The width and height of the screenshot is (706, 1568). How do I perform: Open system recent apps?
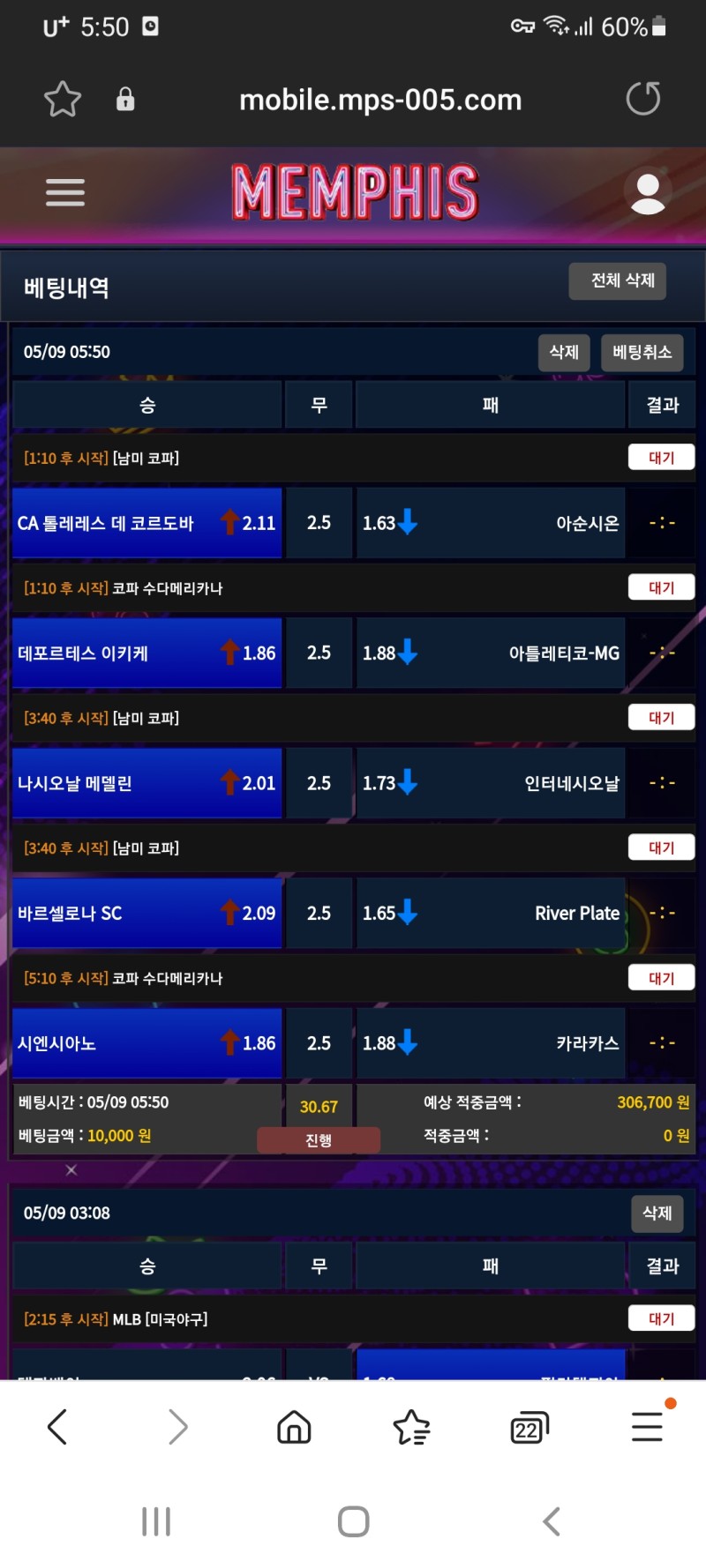pyautogui.click(x=156, y=1521)
